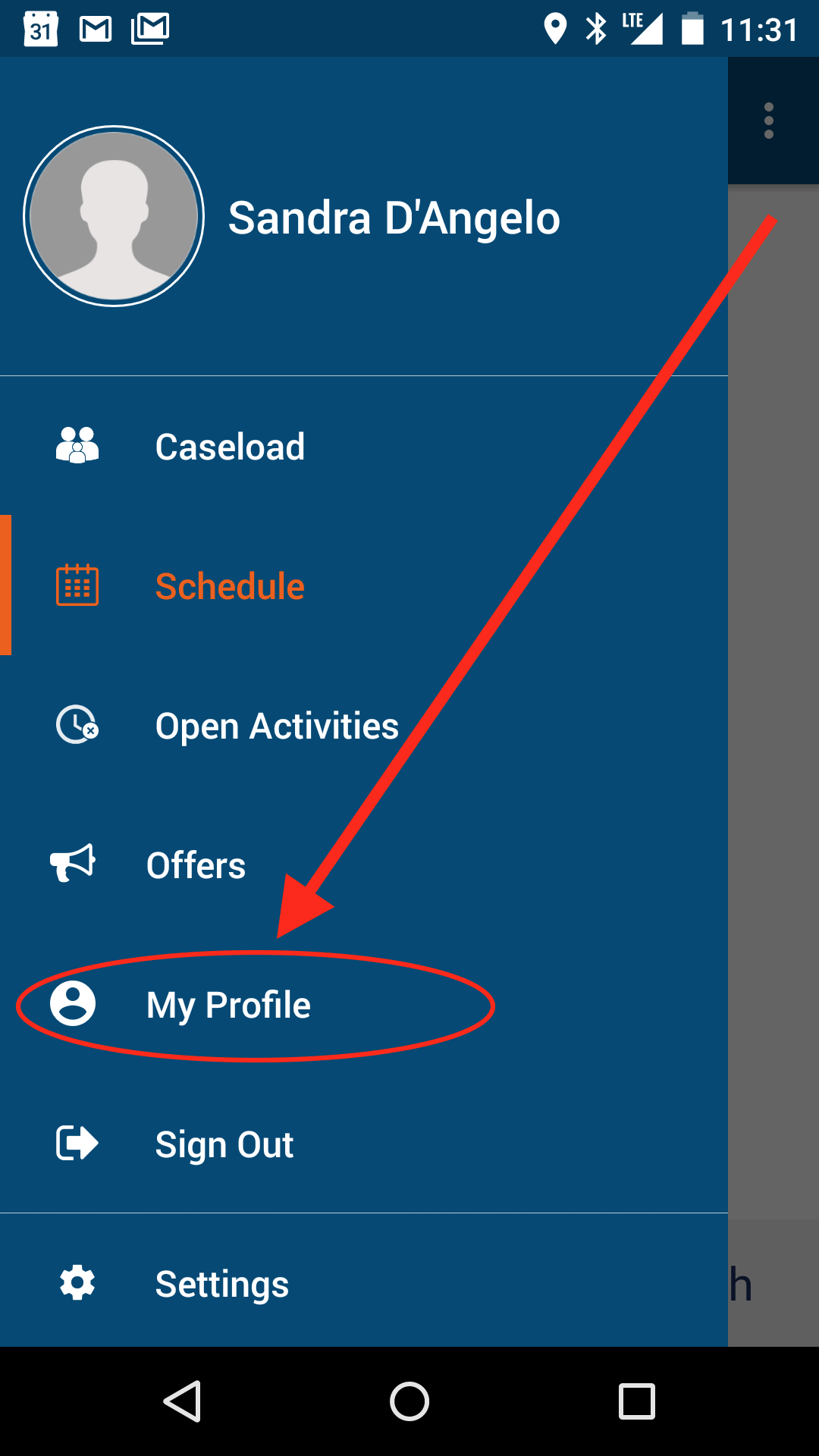This screenshot has width=819, height=1456.
Task: Open My Profile
Action: point(364,1005)
